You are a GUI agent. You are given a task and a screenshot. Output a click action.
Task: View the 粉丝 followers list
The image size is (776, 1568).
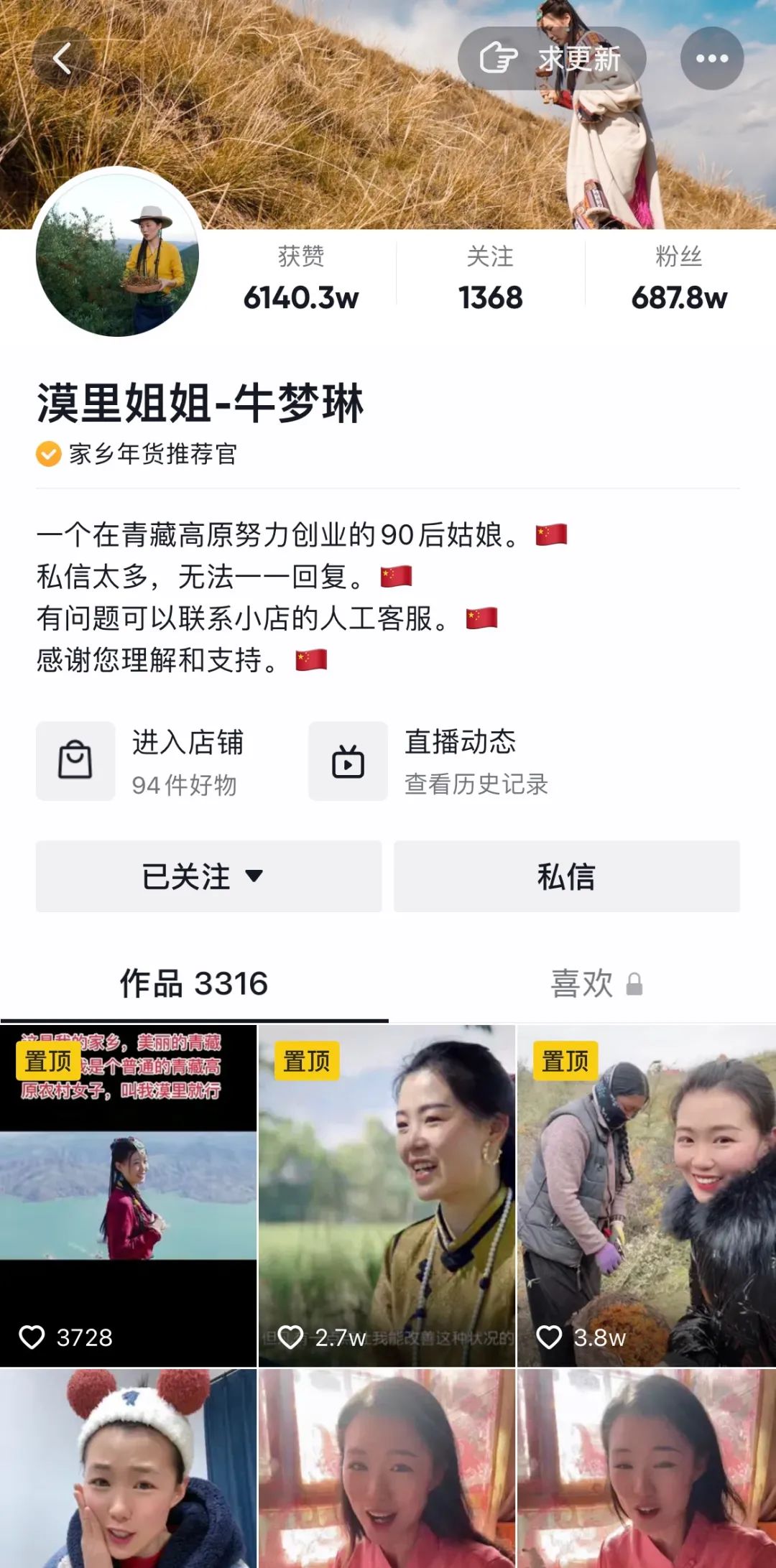[x=679, y=278]
